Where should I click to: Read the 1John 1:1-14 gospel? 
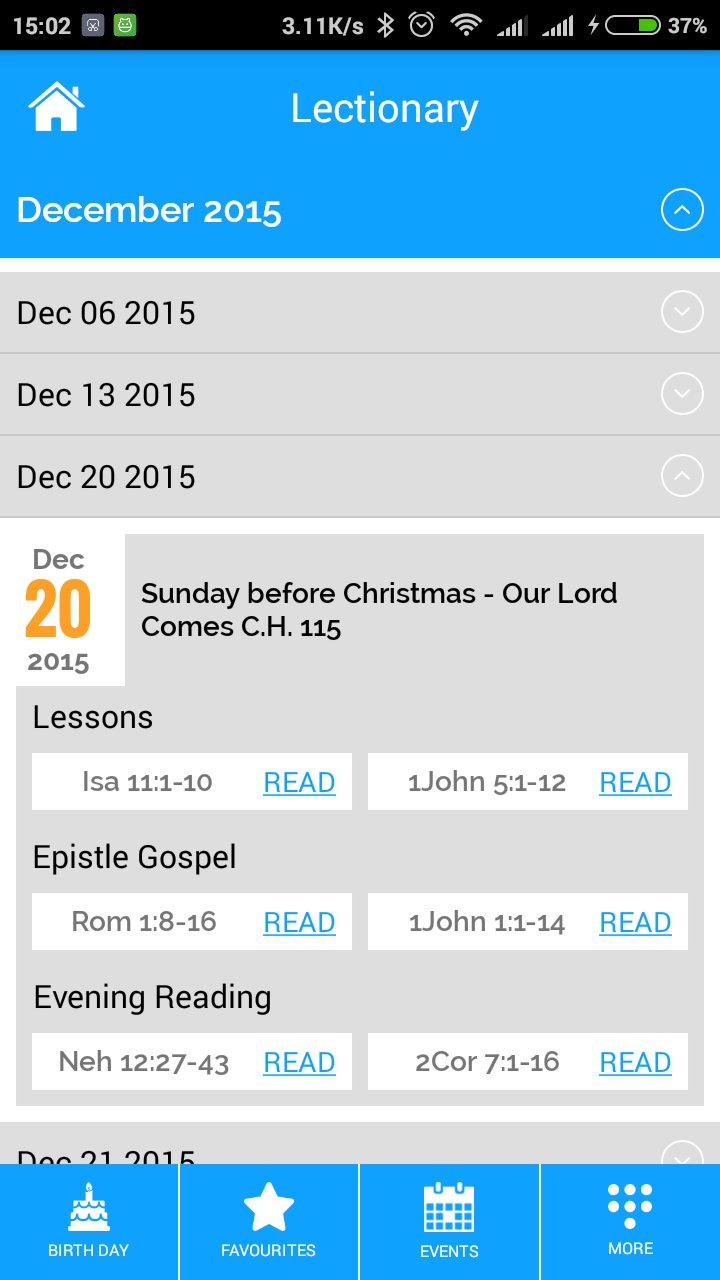635,922
